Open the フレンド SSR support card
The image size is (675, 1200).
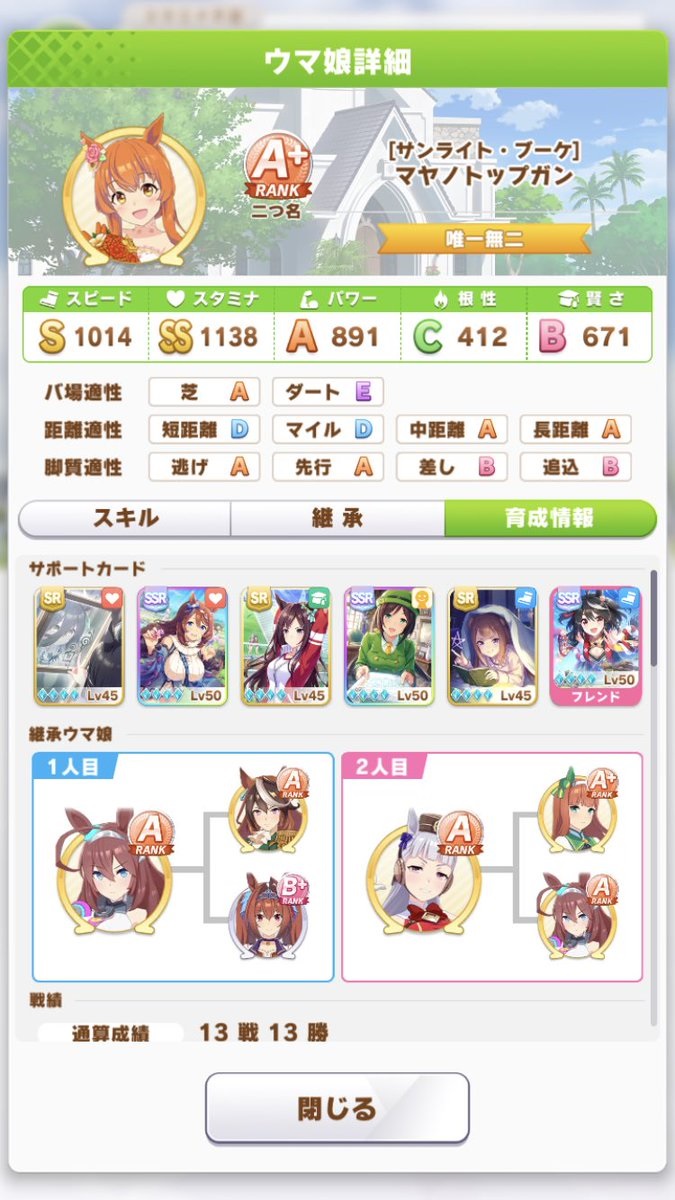595,645
